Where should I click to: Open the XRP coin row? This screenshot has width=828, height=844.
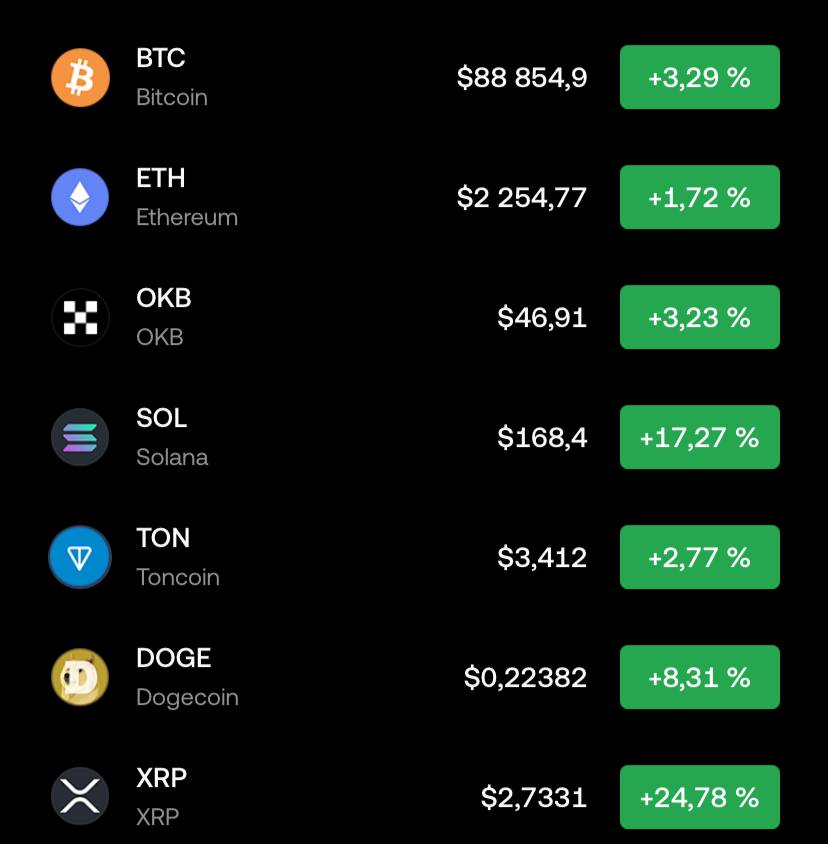[300, 797]
